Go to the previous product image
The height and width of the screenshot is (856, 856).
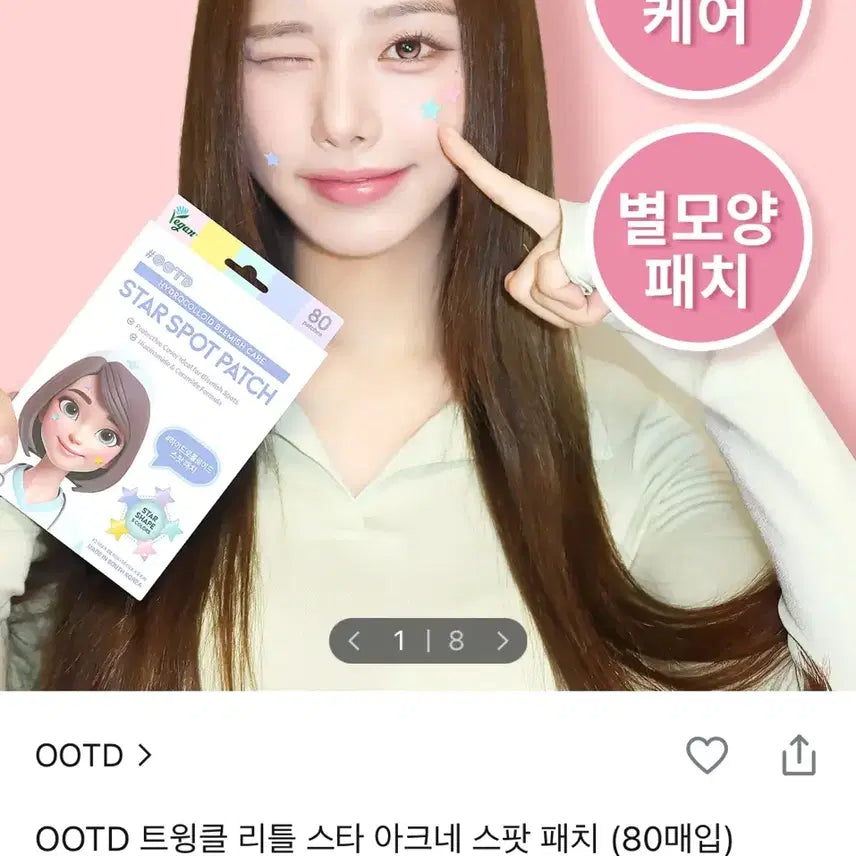coord(354,641)
